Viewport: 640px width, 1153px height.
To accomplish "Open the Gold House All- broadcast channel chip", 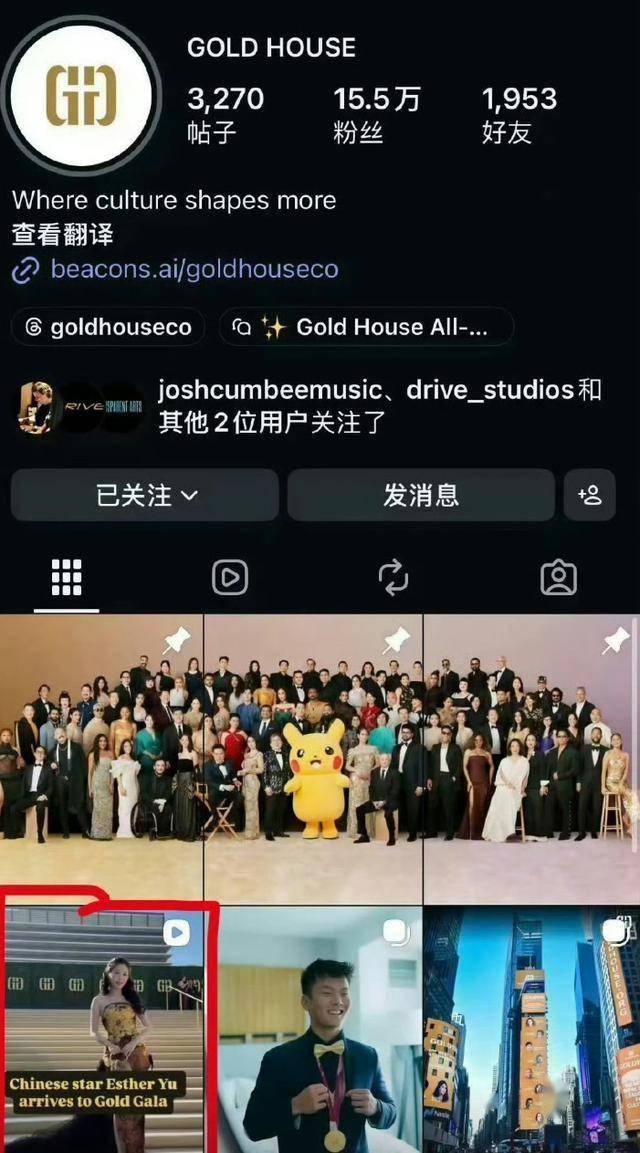I will point(366,327).
